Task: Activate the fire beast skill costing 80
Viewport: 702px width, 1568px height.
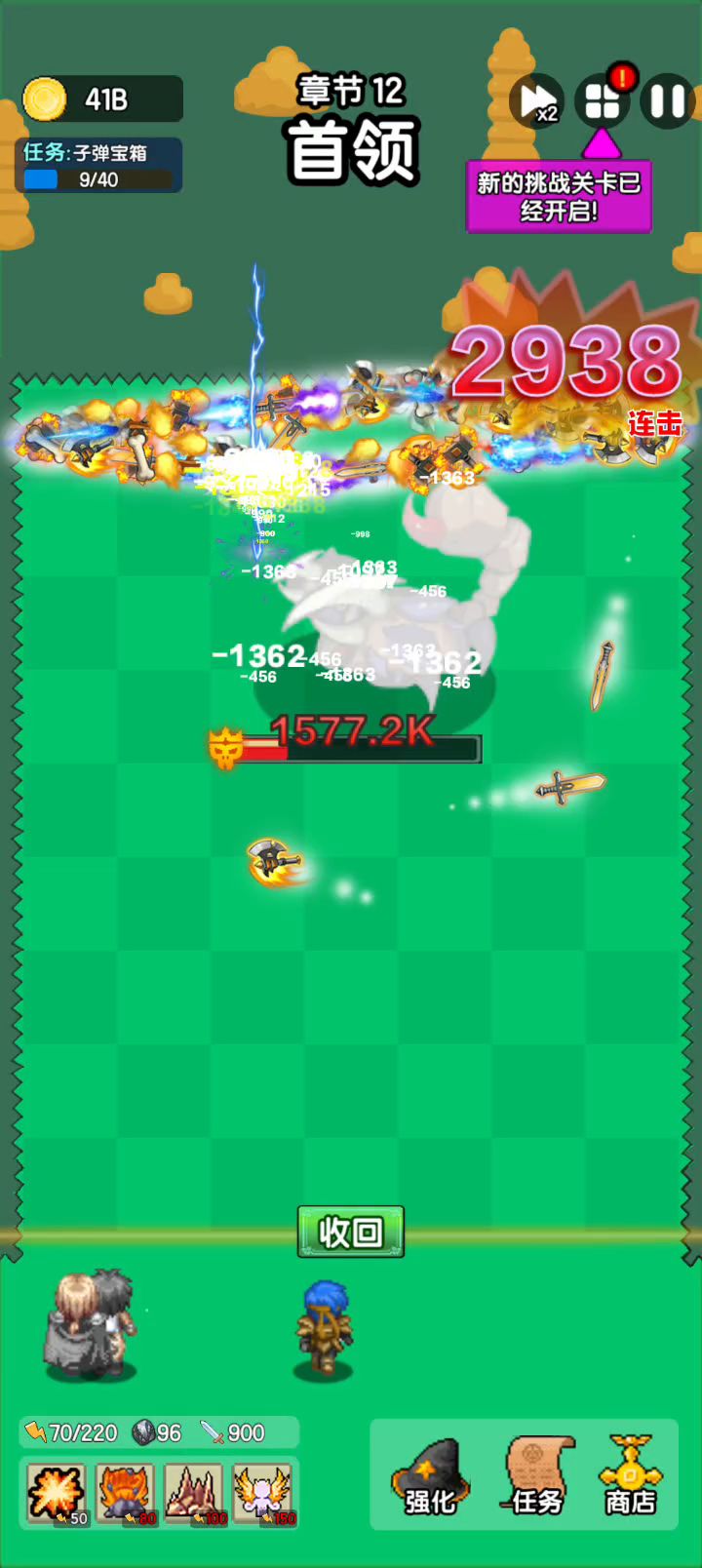Action: pos(126,1493)
